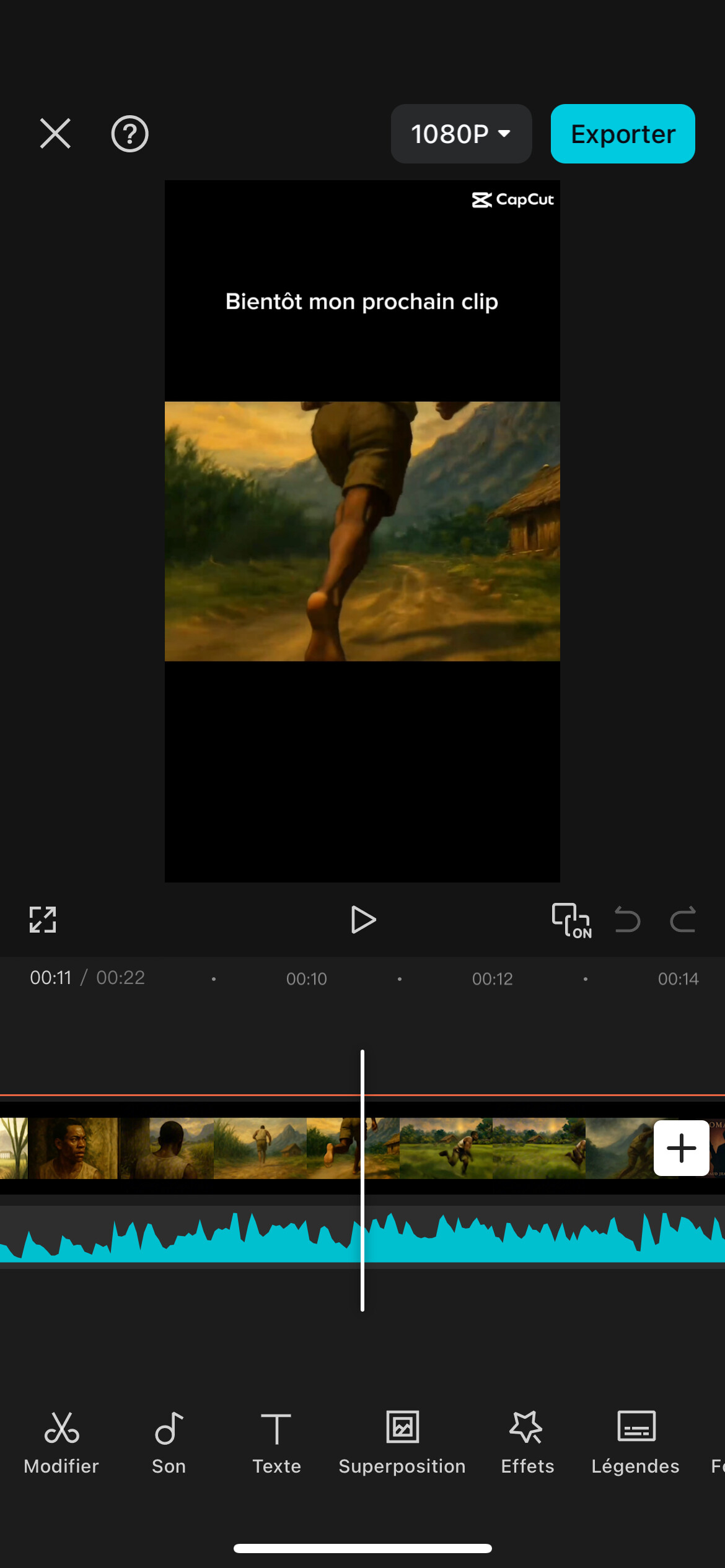Image resolution: width=725 pixels, height=1568 pixels.
Task: Add a new clip with plus button
Action: (x=681, y=1148)
